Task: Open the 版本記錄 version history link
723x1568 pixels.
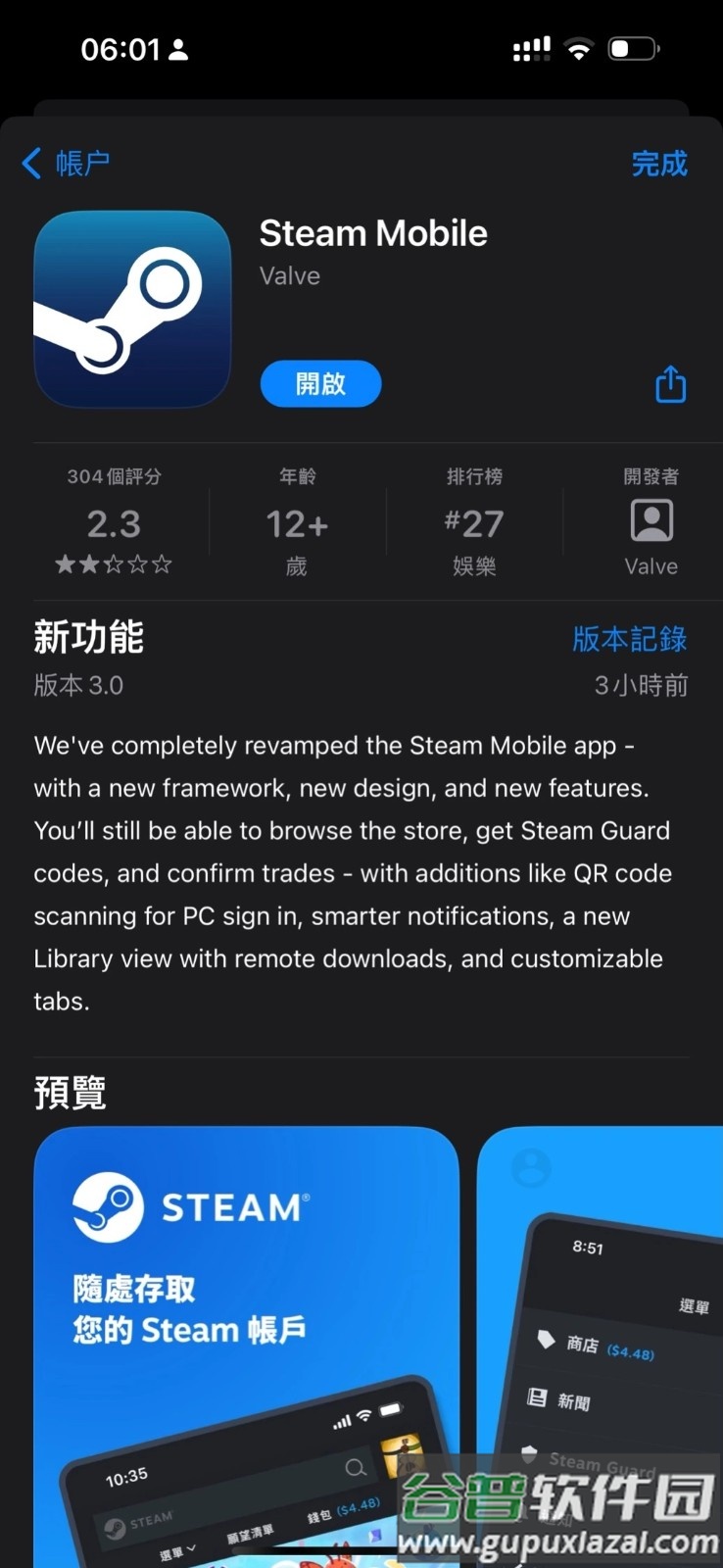Action: point(630,639)
